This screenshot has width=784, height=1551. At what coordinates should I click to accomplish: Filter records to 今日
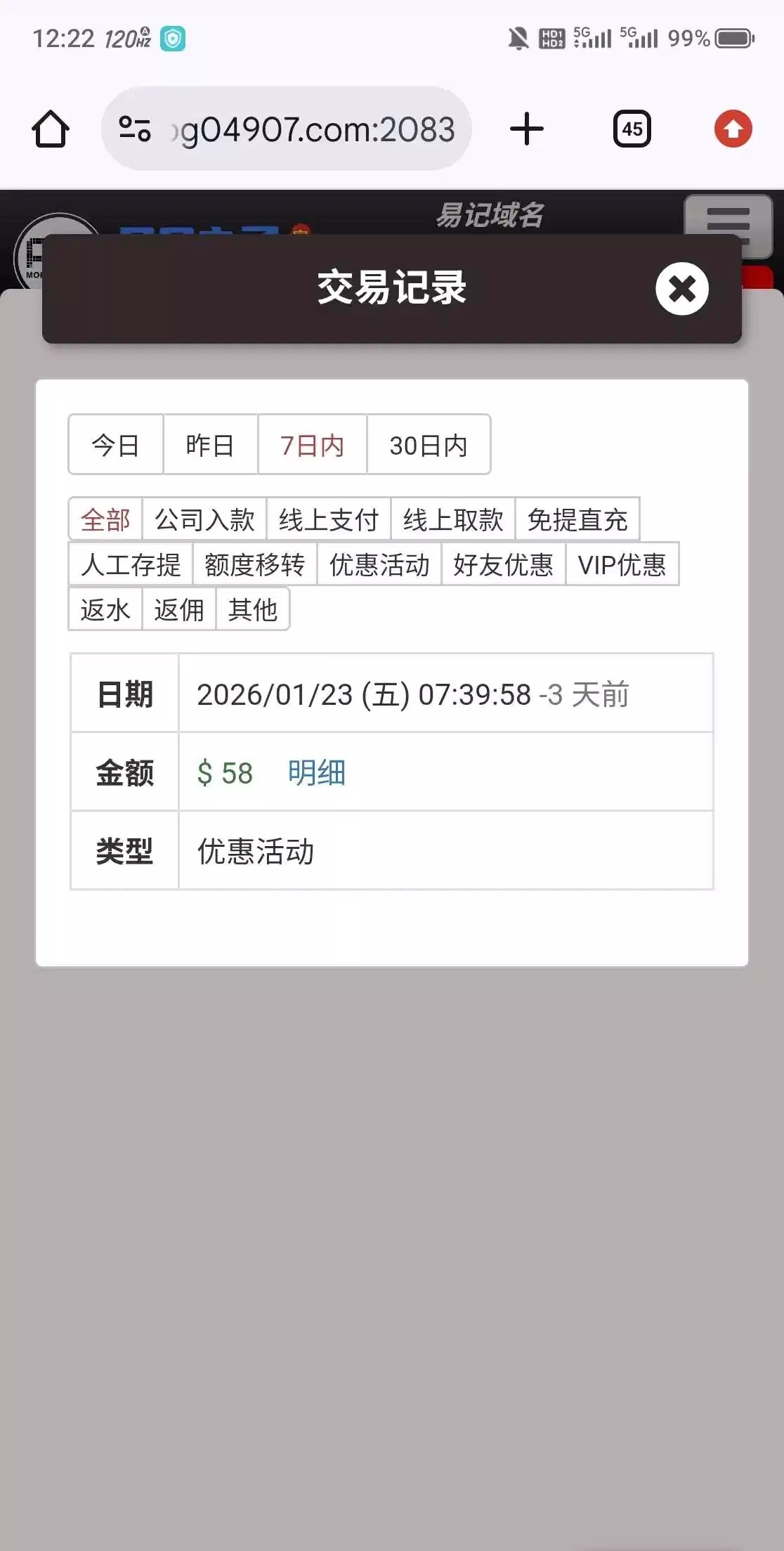[116, 445]
